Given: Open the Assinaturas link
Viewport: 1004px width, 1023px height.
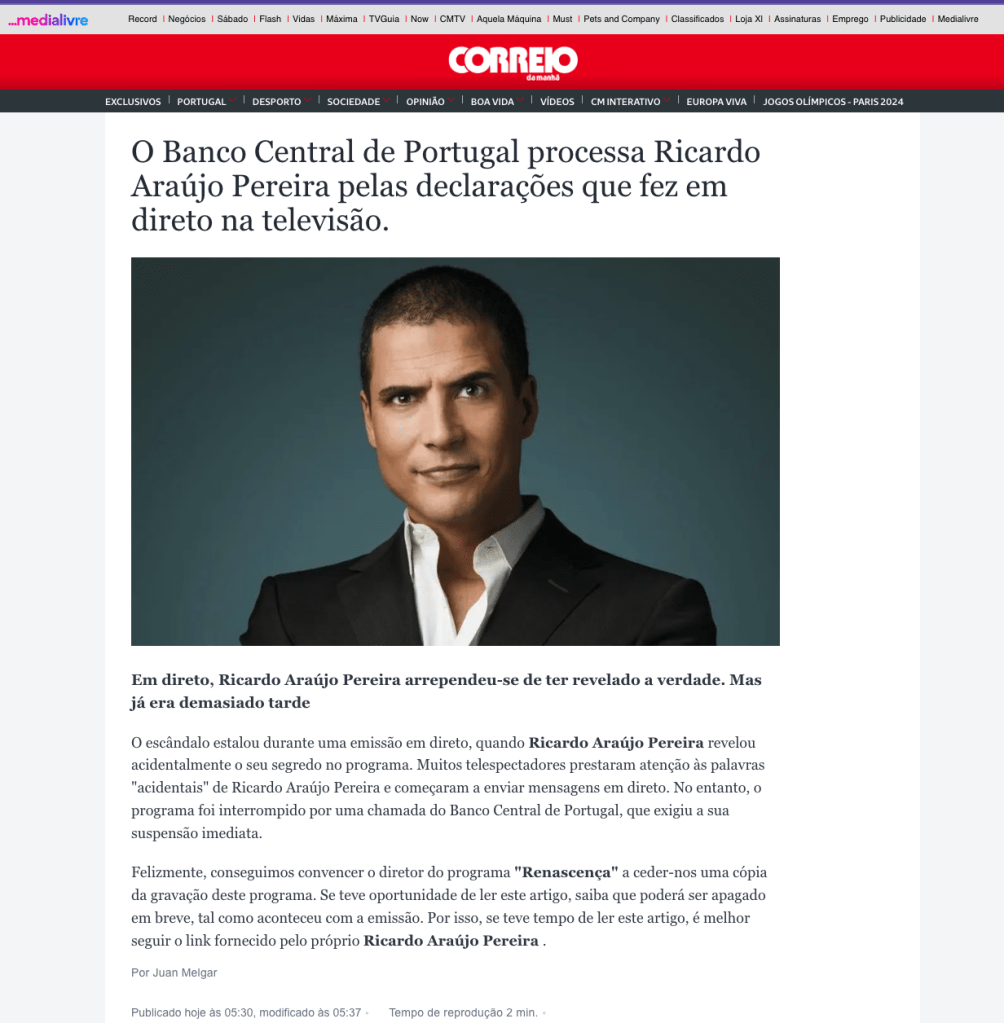Looking at the screenshot, I should [797, 19].
